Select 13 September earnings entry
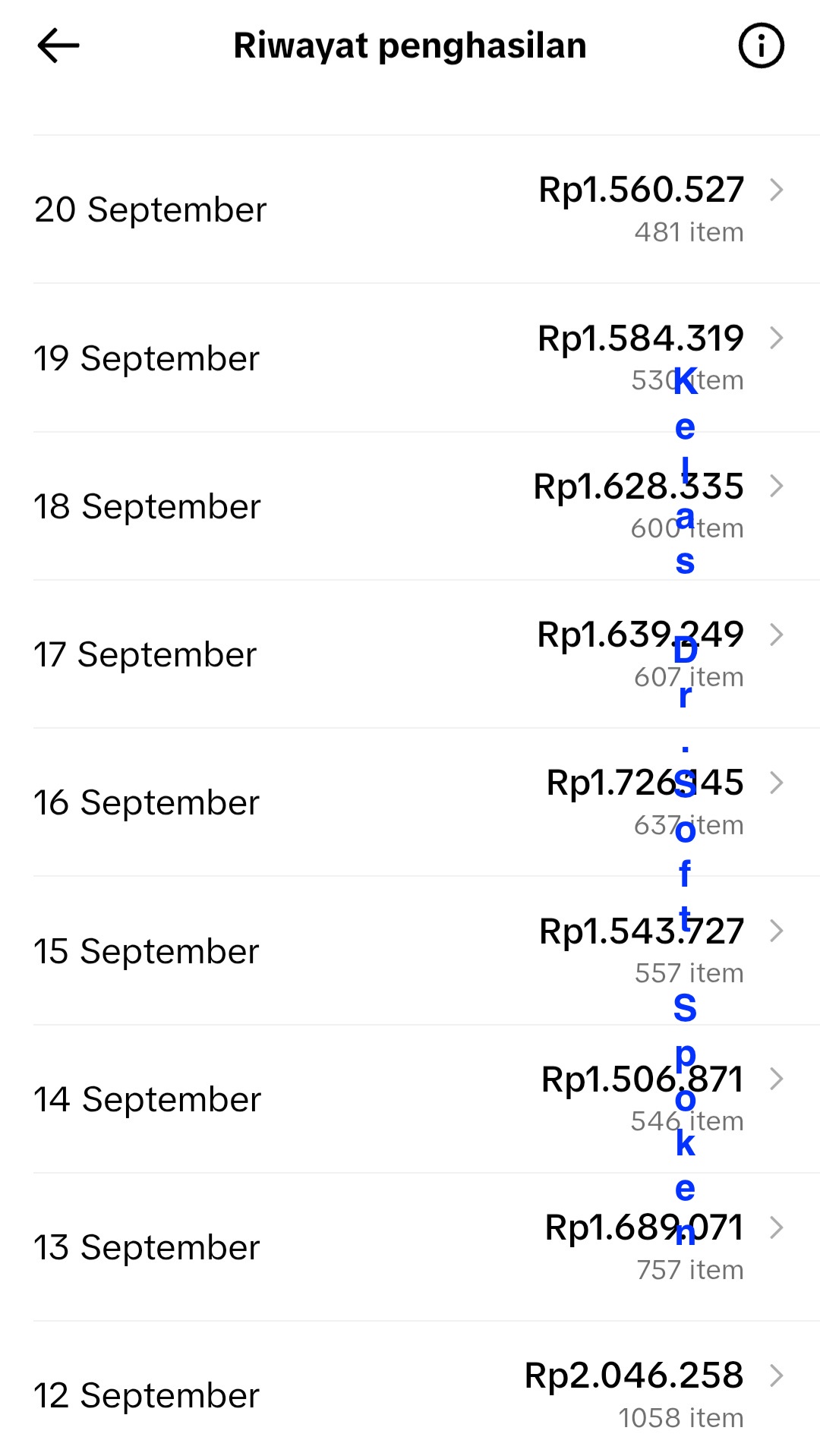The width and height of the screenshot is (820, 1456). click(x=410, y=1247)
